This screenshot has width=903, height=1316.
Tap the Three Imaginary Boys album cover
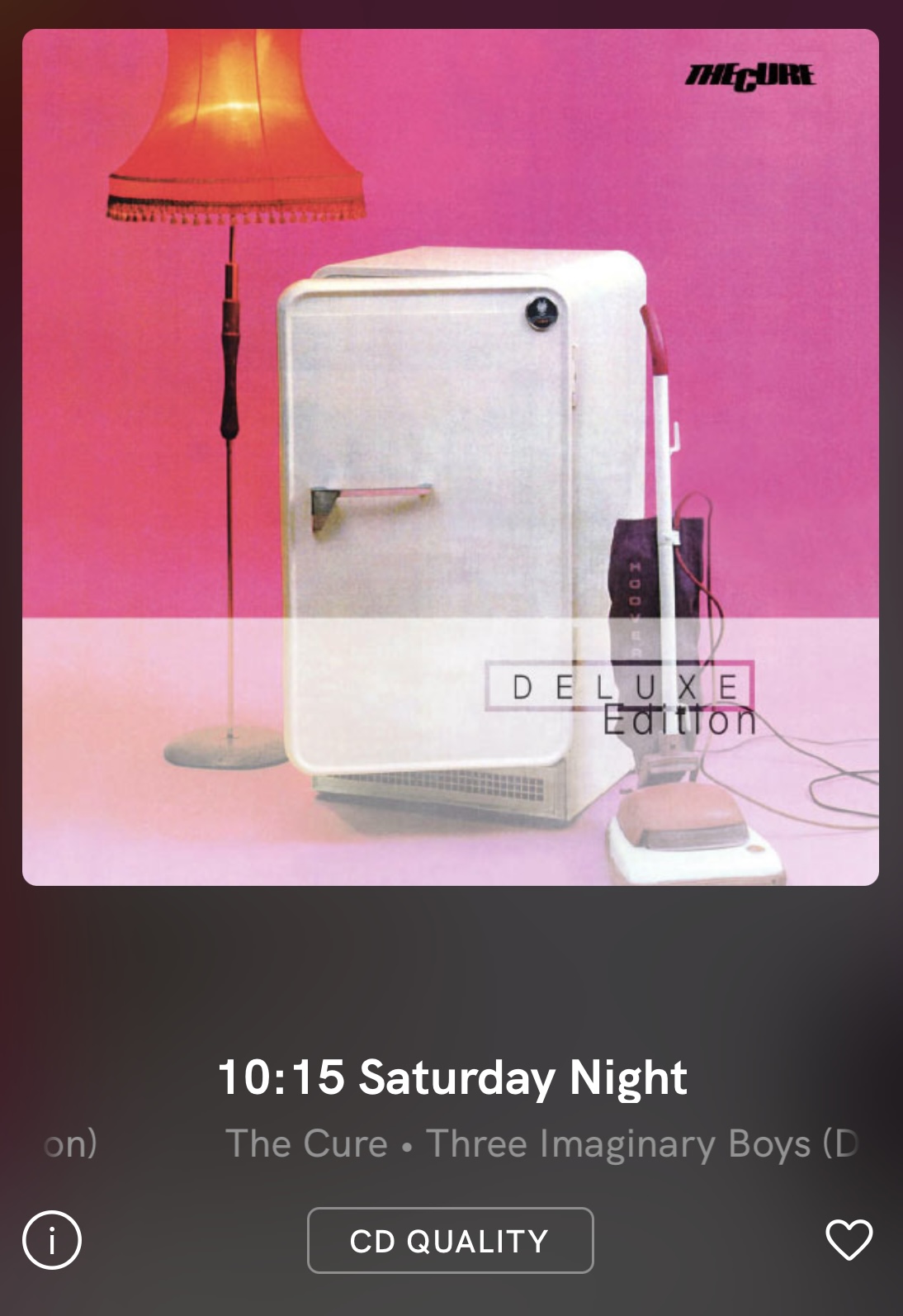451,457
